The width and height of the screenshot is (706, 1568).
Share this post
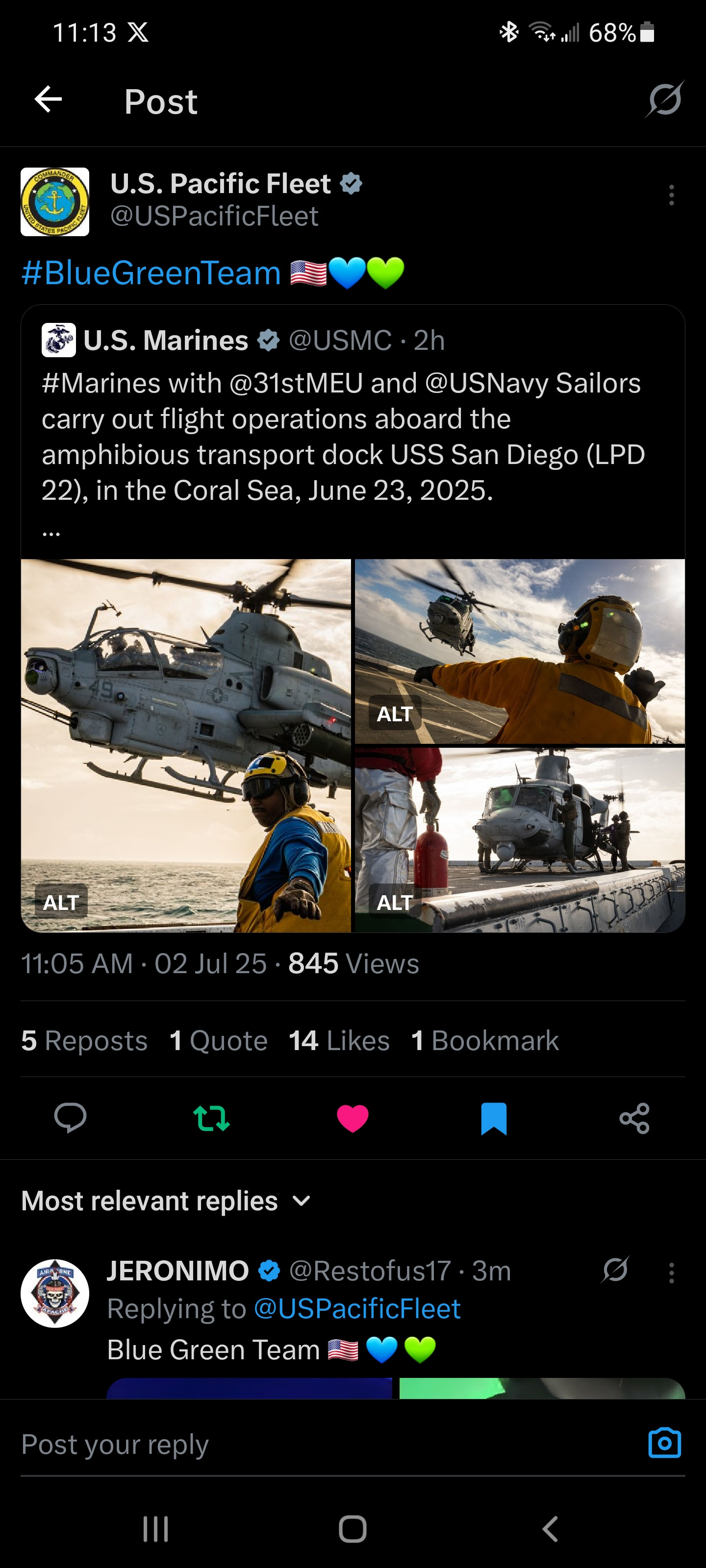coord(634,1118)
